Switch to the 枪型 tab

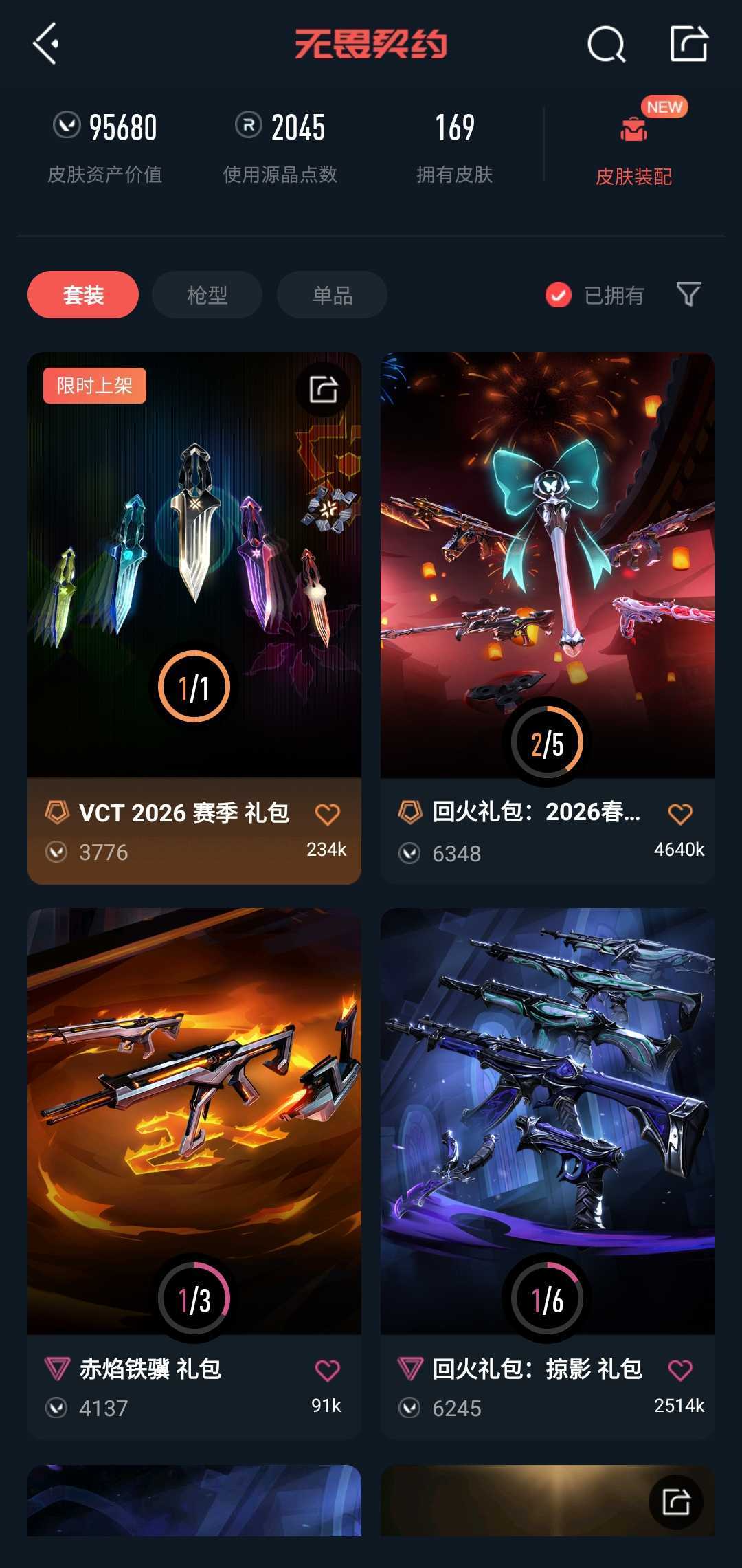207,295
